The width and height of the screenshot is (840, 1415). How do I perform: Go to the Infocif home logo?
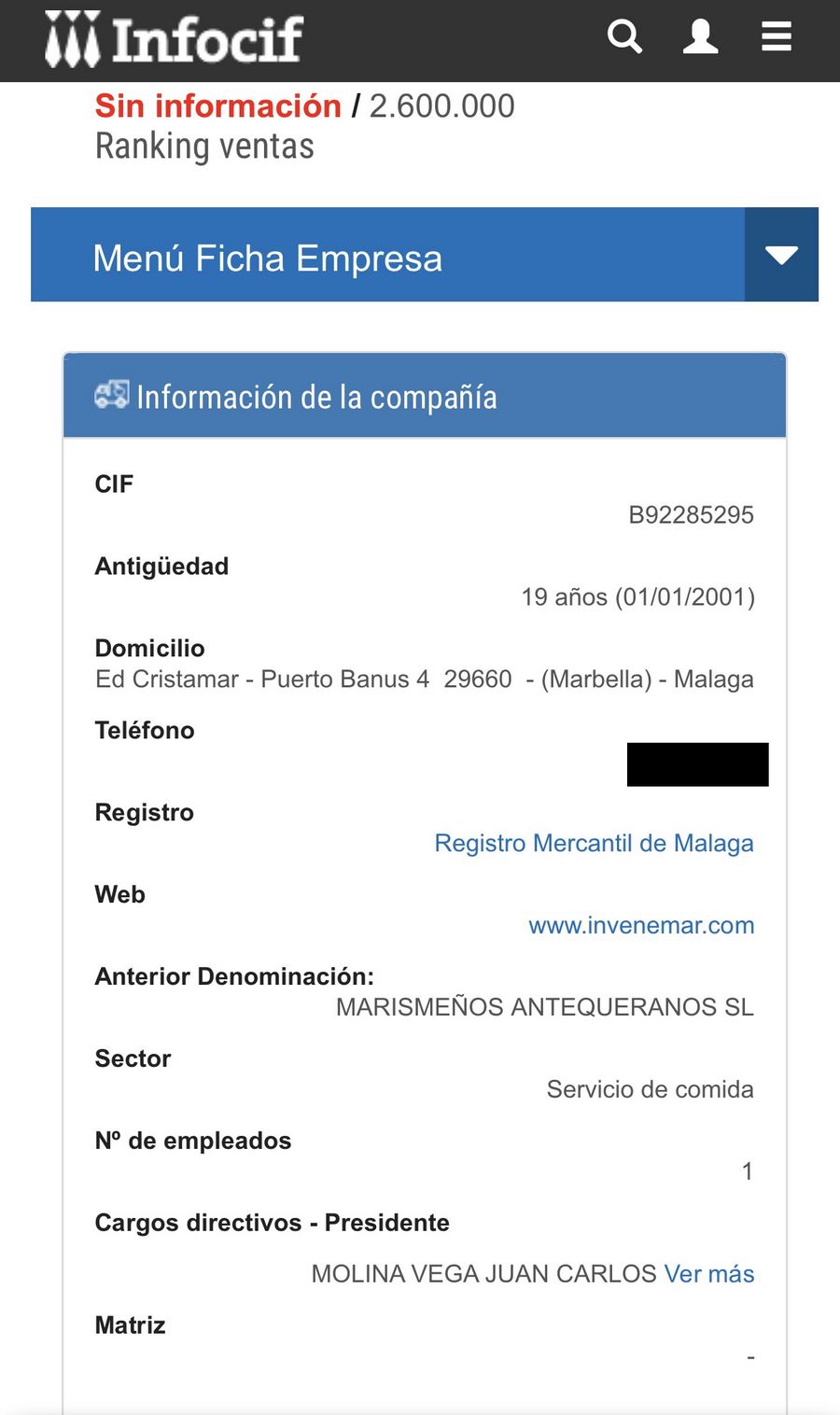point(175,39)
